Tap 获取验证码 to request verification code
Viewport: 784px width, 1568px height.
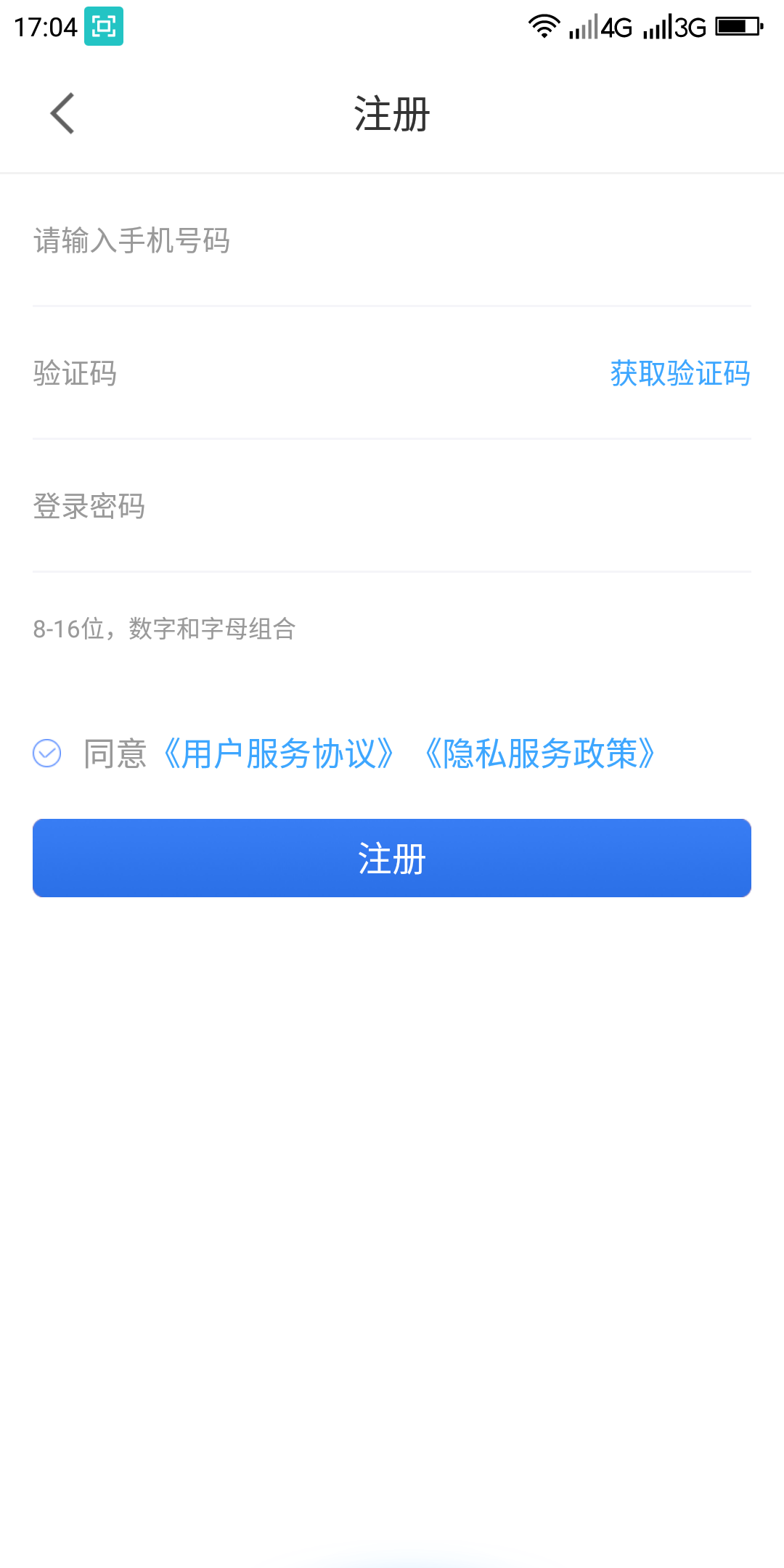(x=680, y=374)
